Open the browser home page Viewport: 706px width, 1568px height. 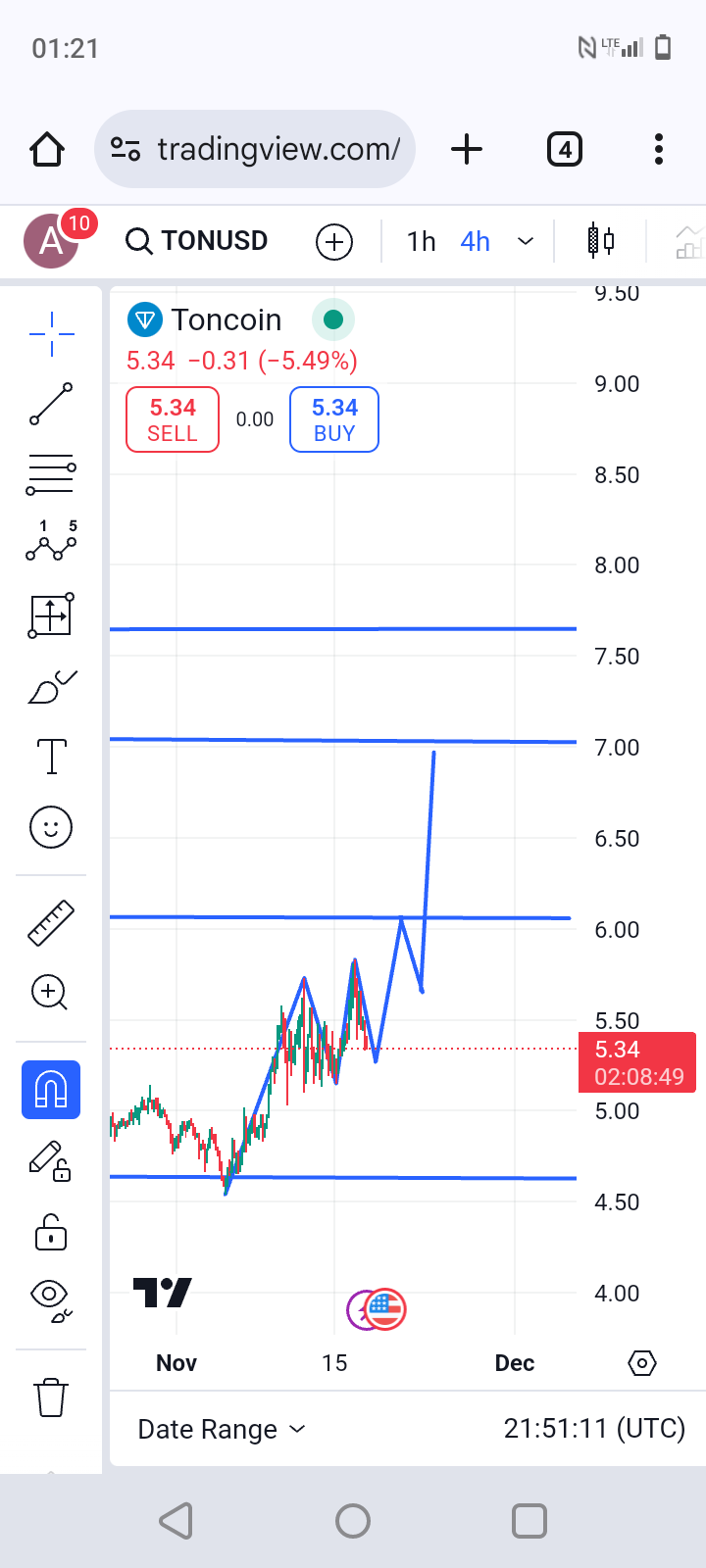pyautogui.click(x=47, y=149)
